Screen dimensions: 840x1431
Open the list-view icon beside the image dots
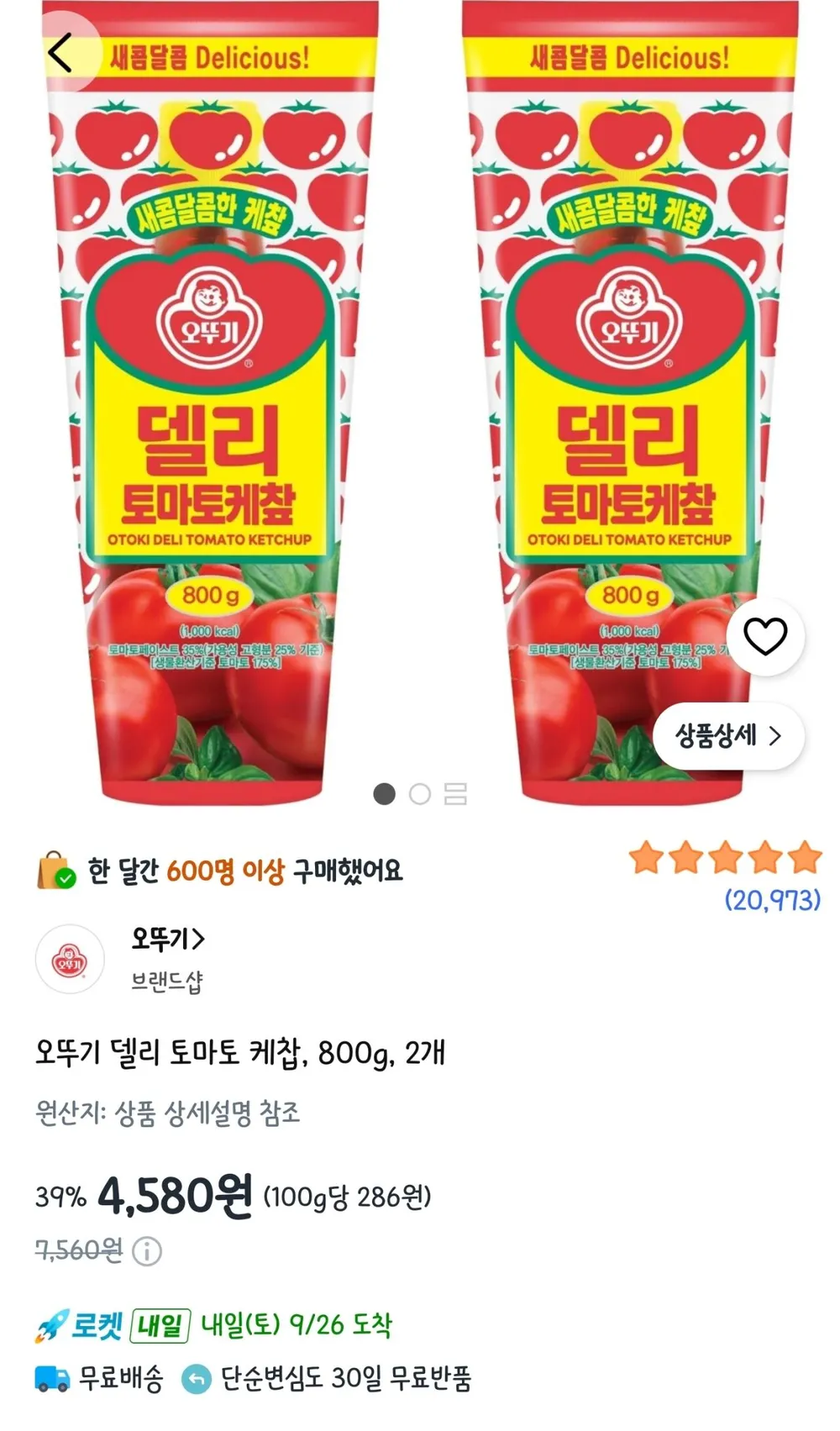click(455, 794)
